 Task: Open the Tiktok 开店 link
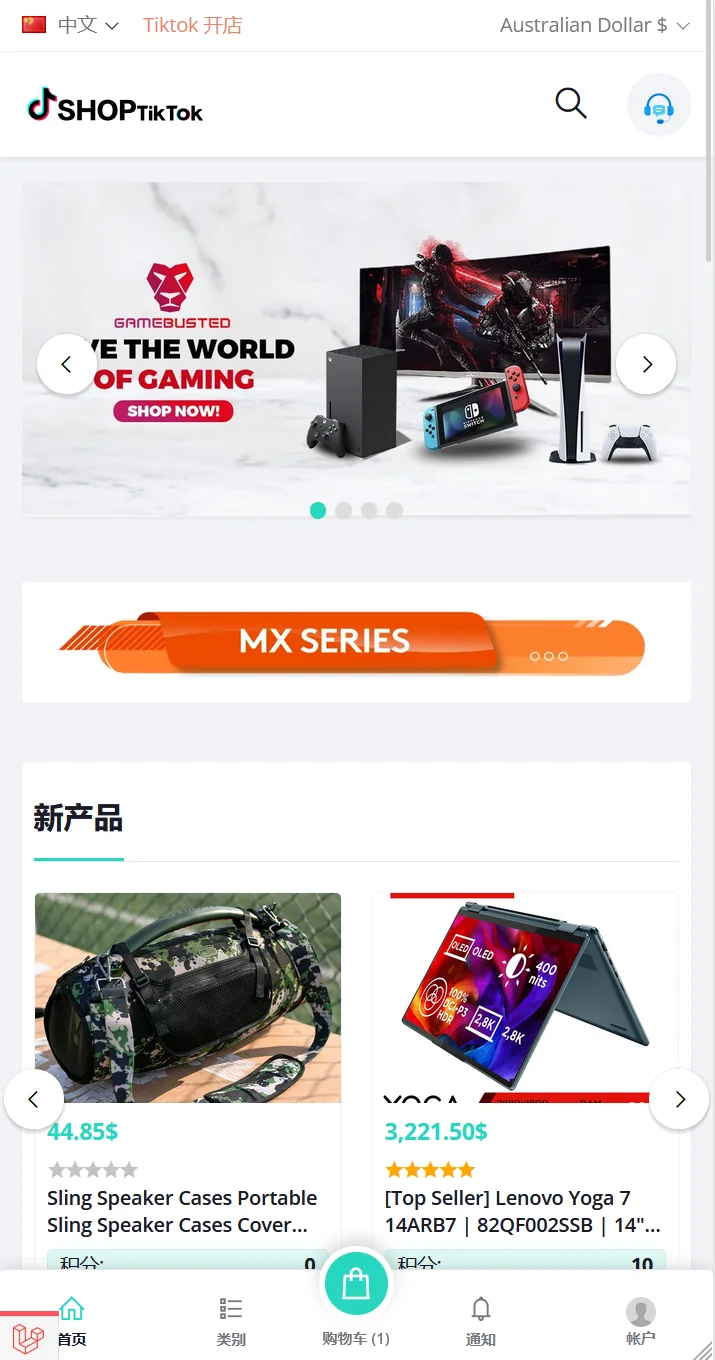pyautogui.click(x=193, y=25)
